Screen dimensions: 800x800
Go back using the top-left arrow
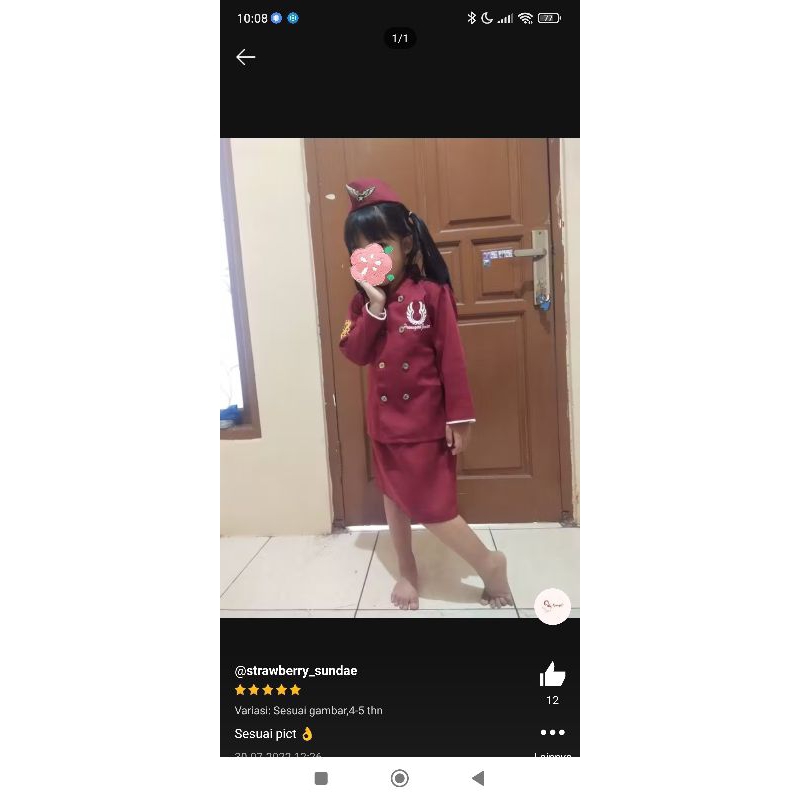tap(246, 57)
